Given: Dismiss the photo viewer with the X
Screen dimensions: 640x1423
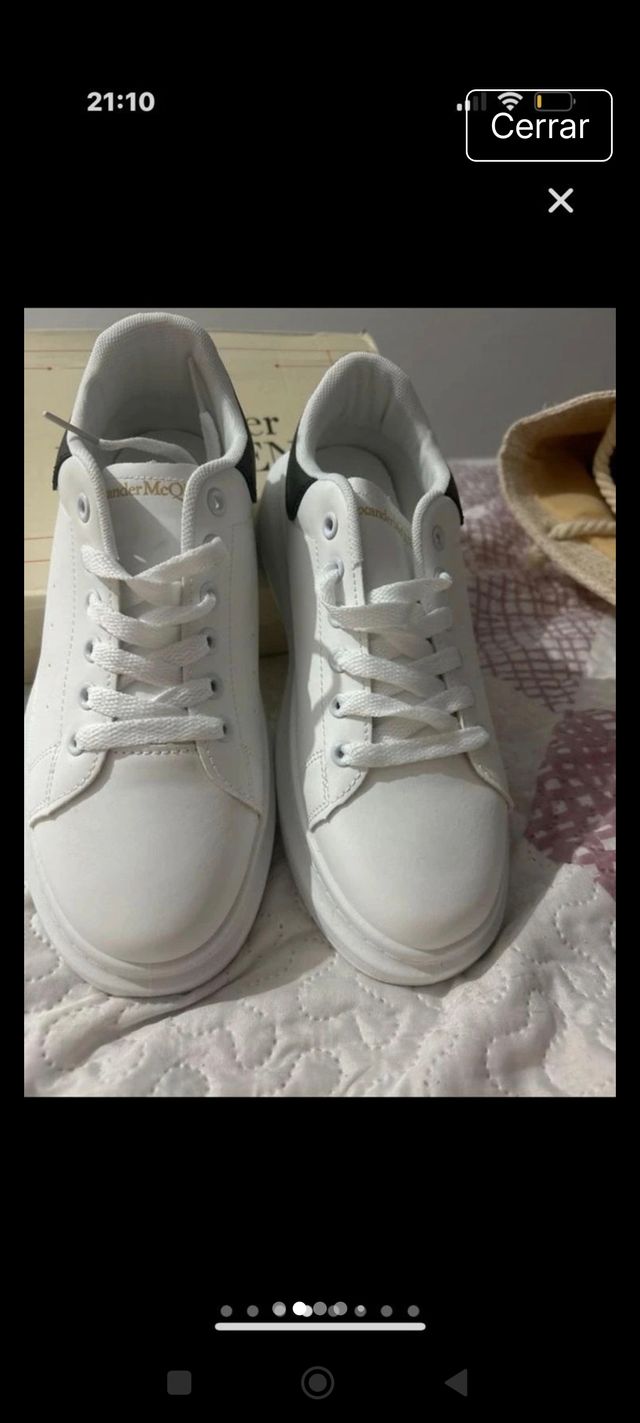Looking at the screenshot, I should pyautogui.click(x=561, y=201).
